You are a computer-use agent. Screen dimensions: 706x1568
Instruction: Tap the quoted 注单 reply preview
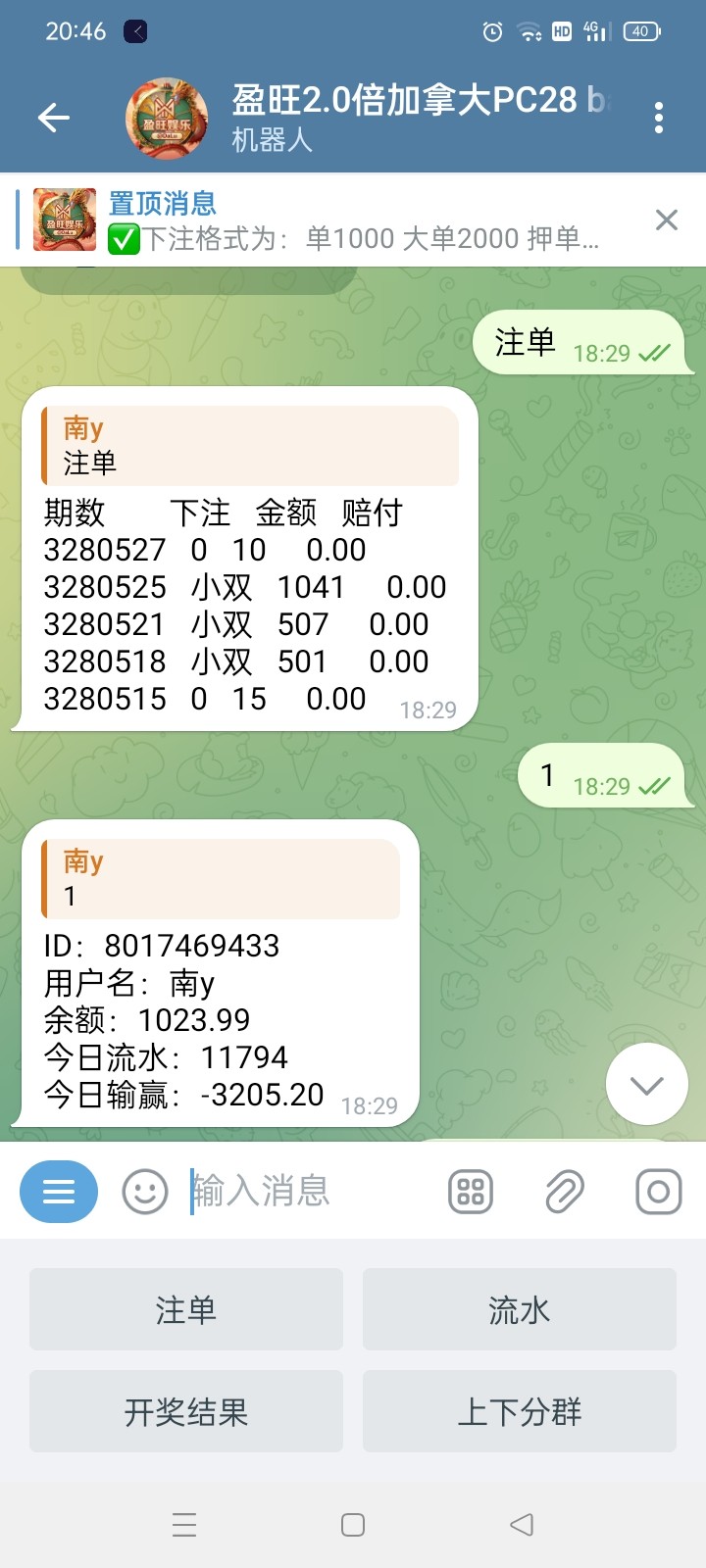[x=250, y=446]
